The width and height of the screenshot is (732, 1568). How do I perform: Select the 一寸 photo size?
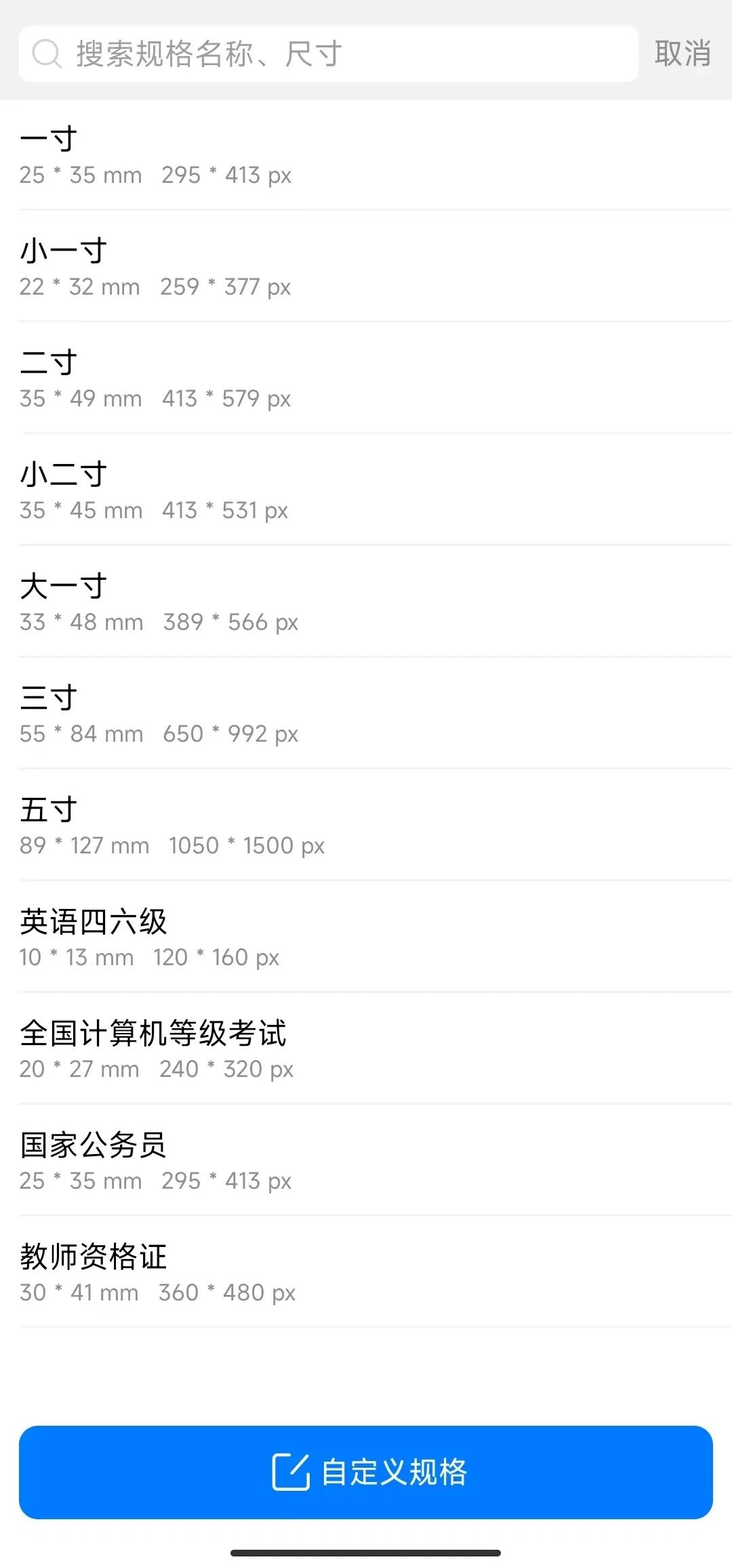pos(366,156)
